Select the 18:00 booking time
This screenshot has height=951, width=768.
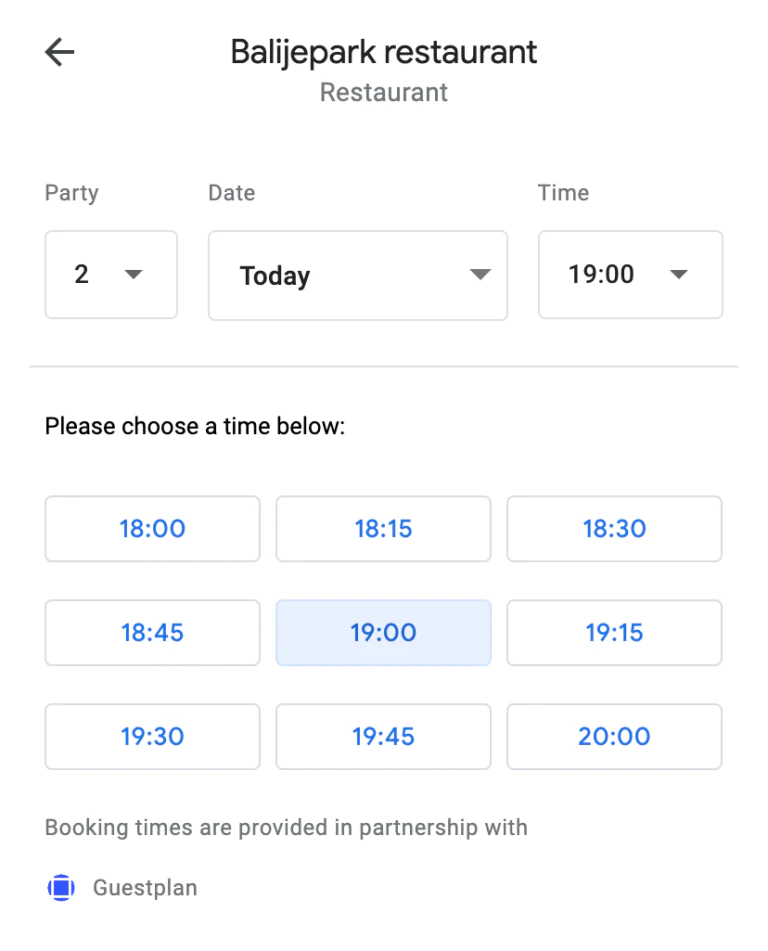pos(152,528)
